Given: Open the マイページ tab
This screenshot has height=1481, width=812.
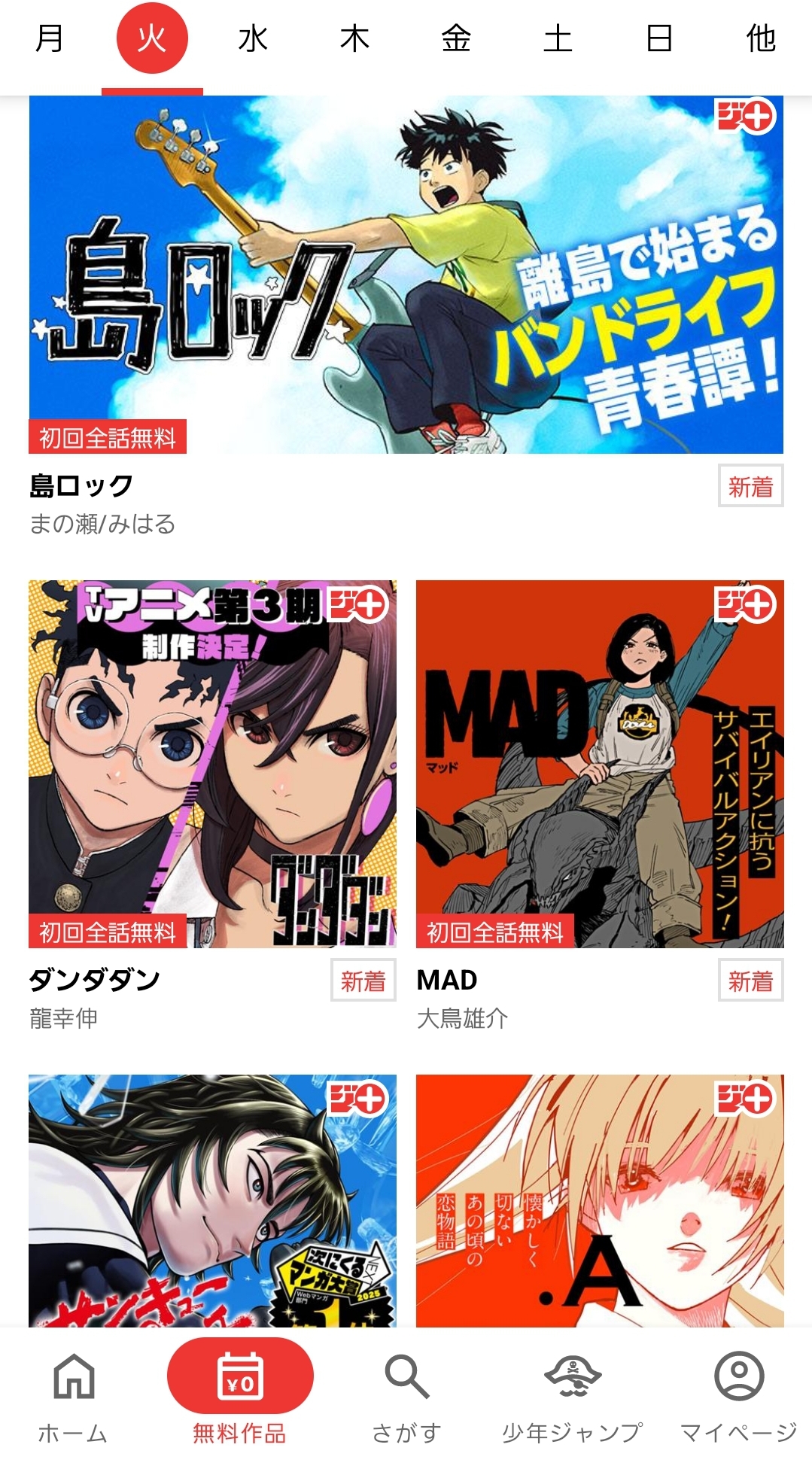Looking at the screenshot, I should tap(738, 1400).
